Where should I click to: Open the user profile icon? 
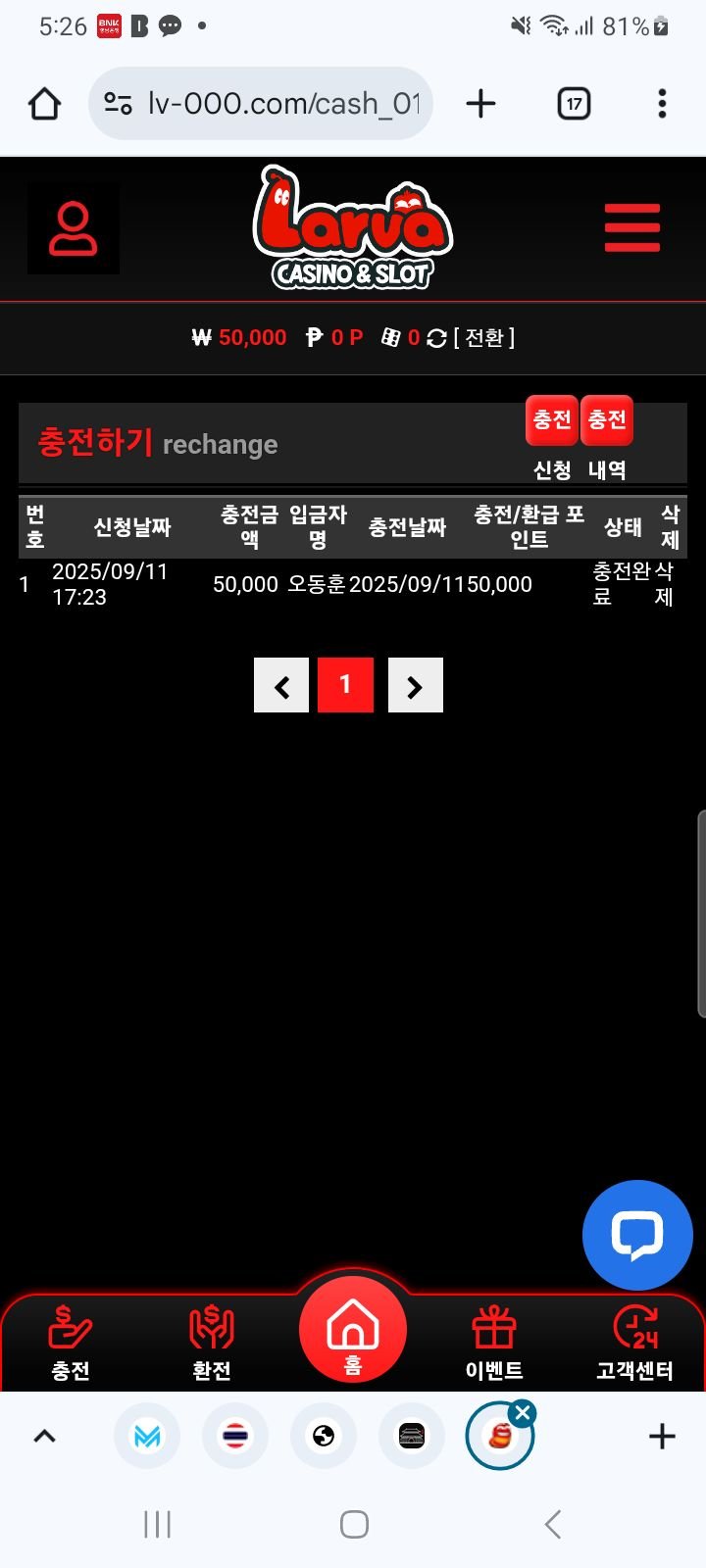pyautogui.click(x=73, y=228)
